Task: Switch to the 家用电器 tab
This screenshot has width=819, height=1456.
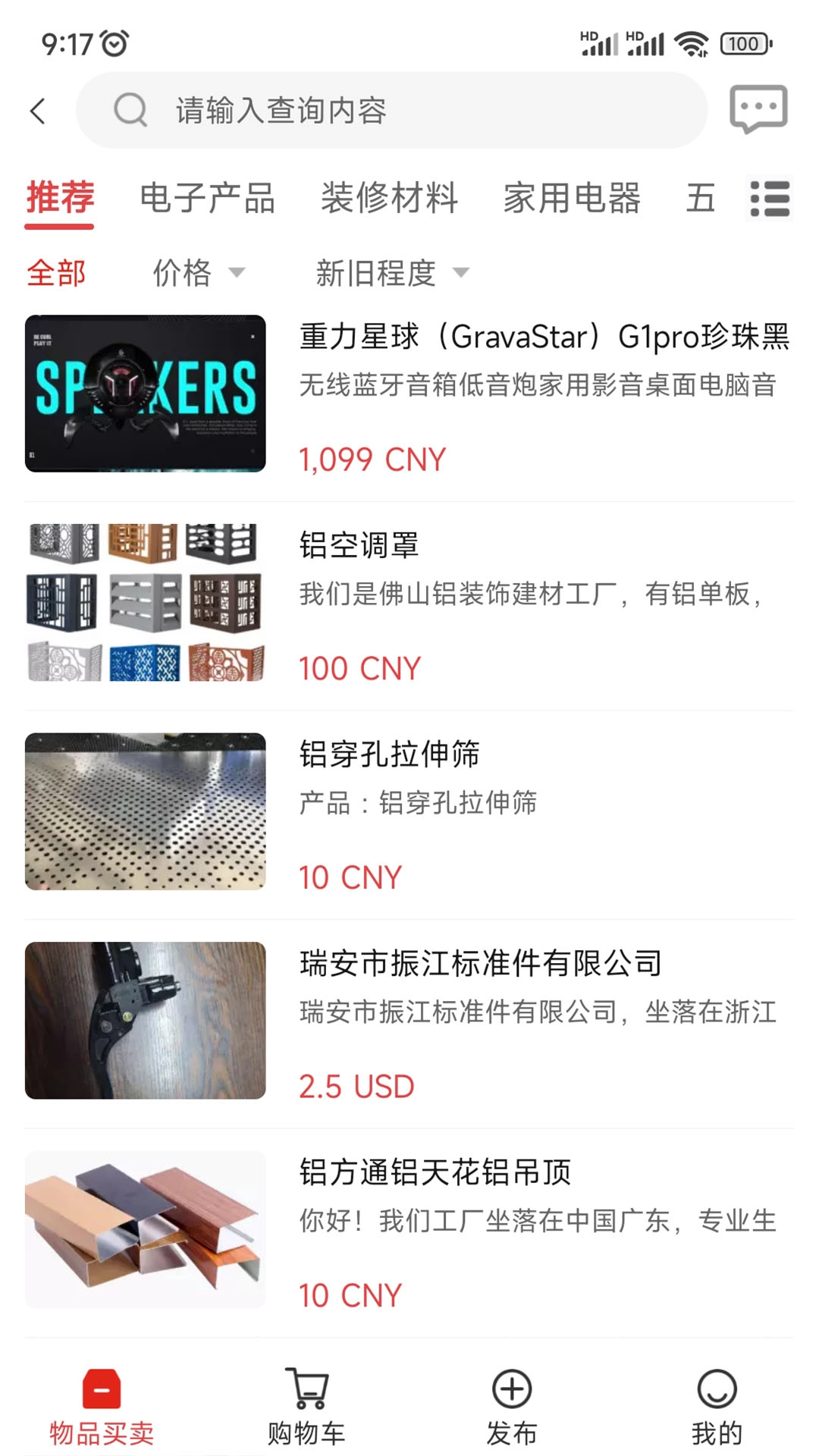Action: pyautogui.click(x=573, y=197)
